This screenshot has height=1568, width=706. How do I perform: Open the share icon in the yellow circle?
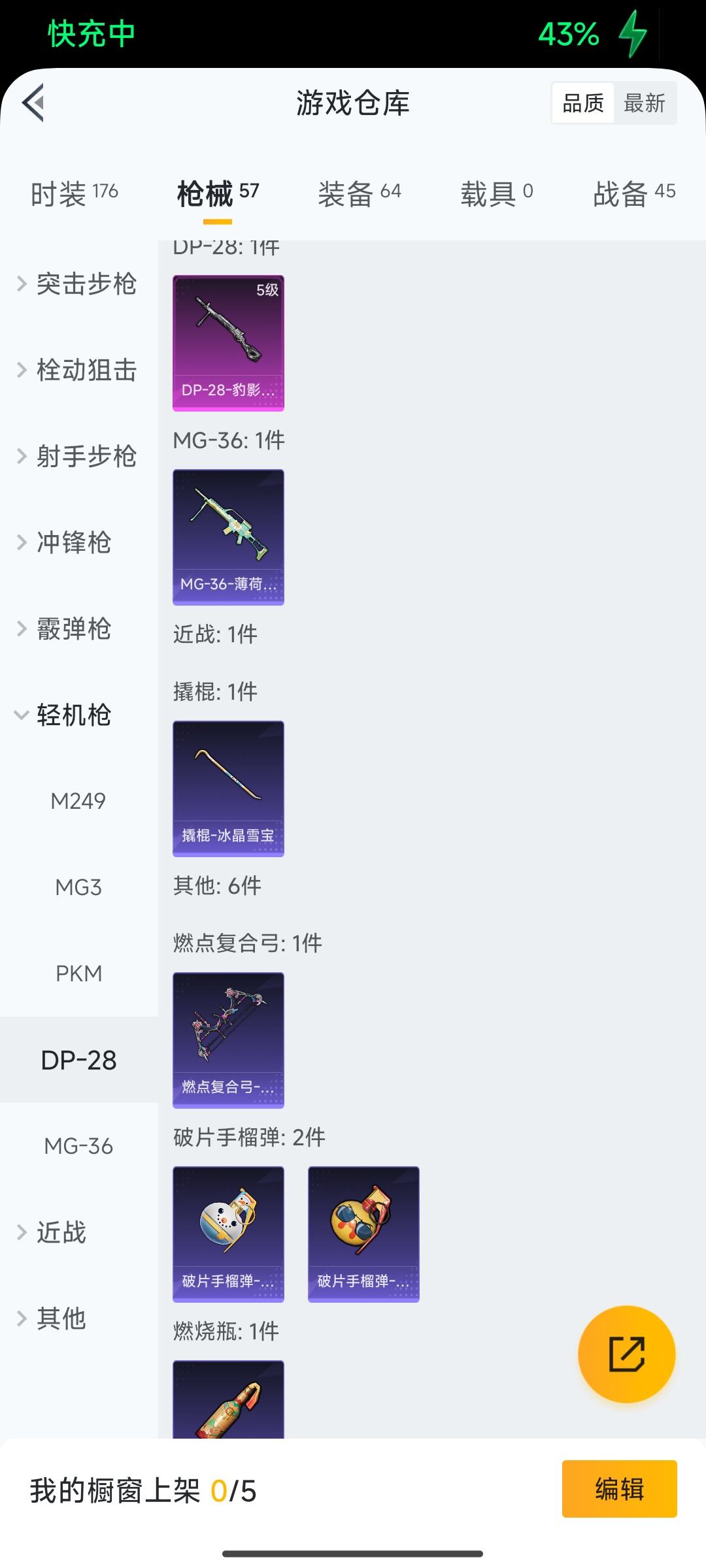click(626, 1356)
